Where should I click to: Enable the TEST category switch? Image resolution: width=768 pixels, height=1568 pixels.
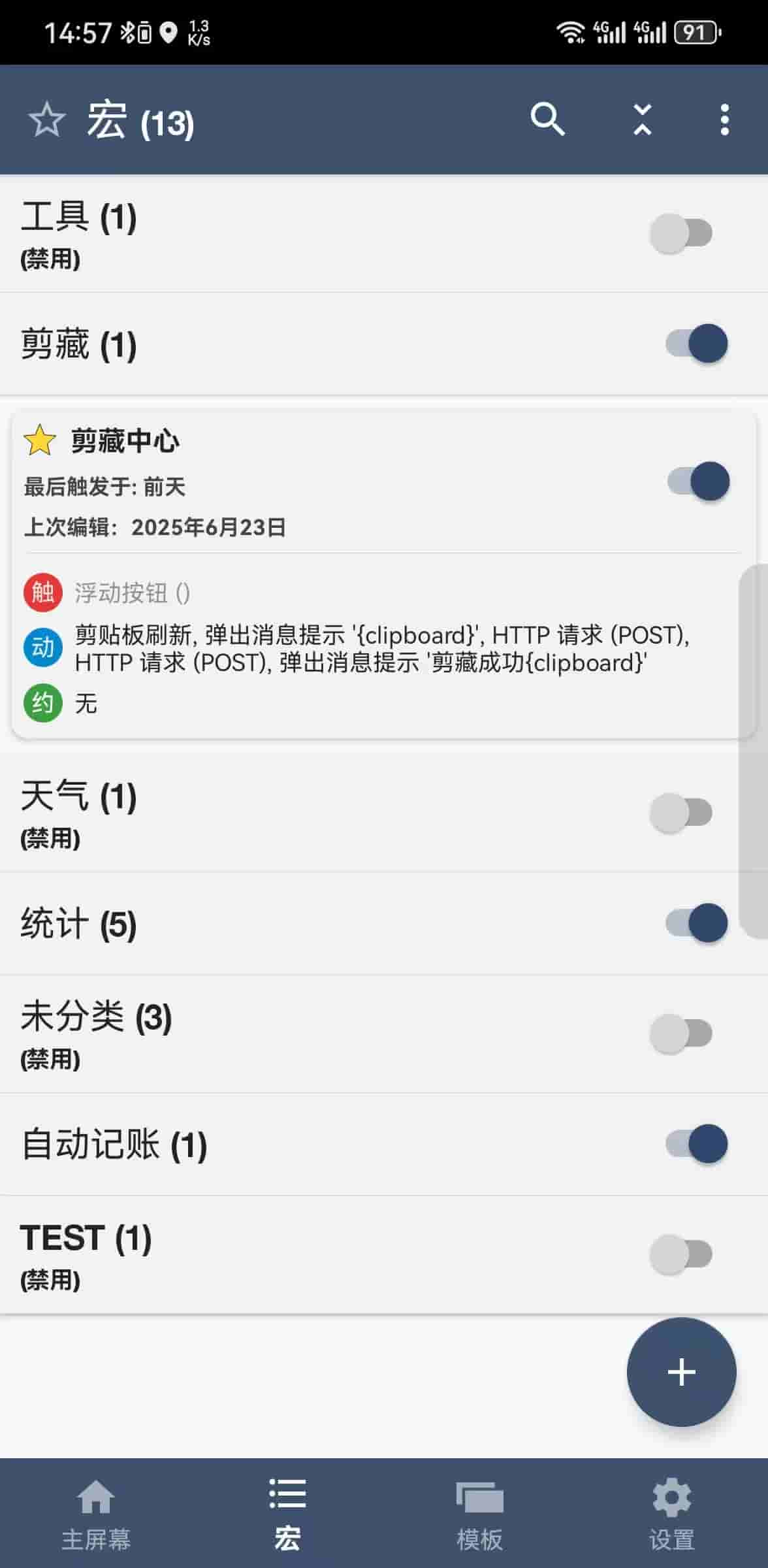[x=682, y=1254]
